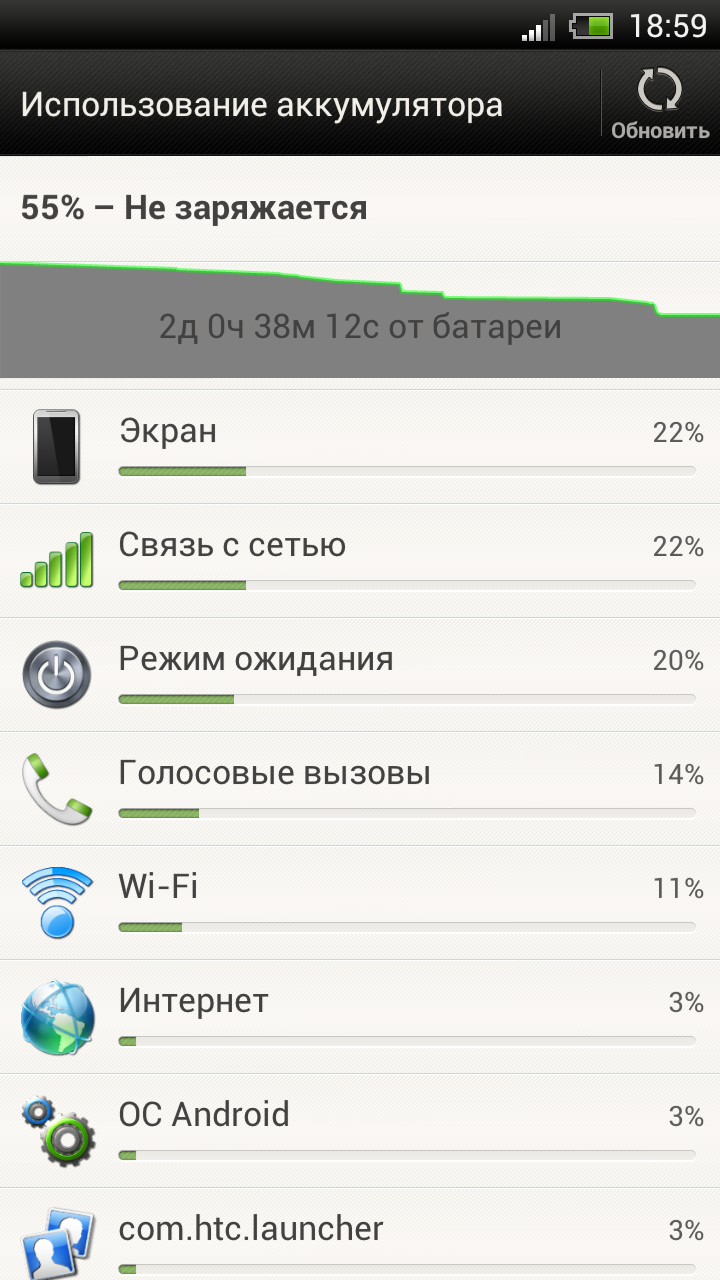Image resolution: width=720 pixels, height=1280 pixels.
Task: Tap the Обновить refresh button
Action: pos(659,104)
